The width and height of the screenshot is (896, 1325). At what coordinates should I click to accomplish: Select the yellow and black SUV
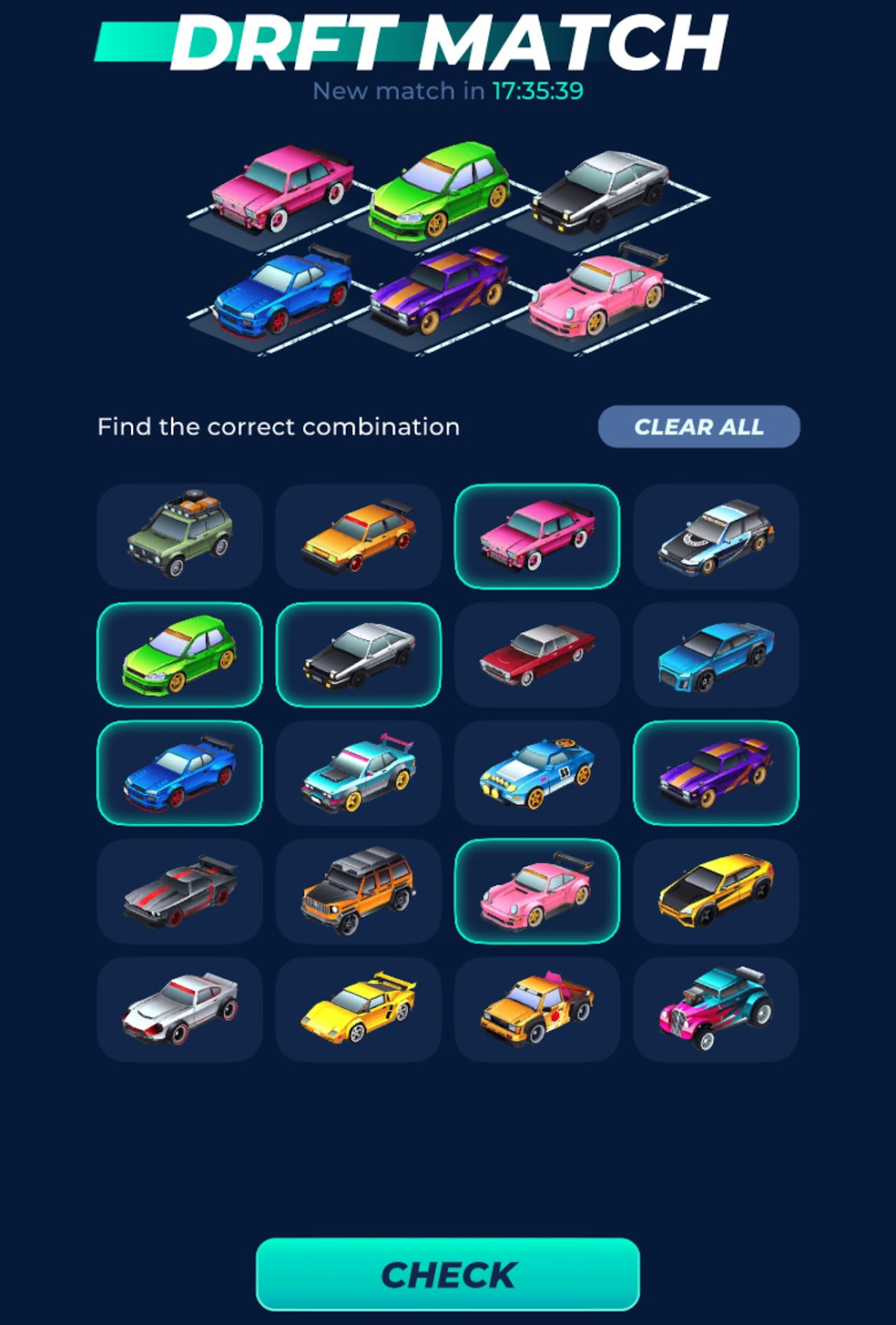pyautogui.click(x=716, y=891)
